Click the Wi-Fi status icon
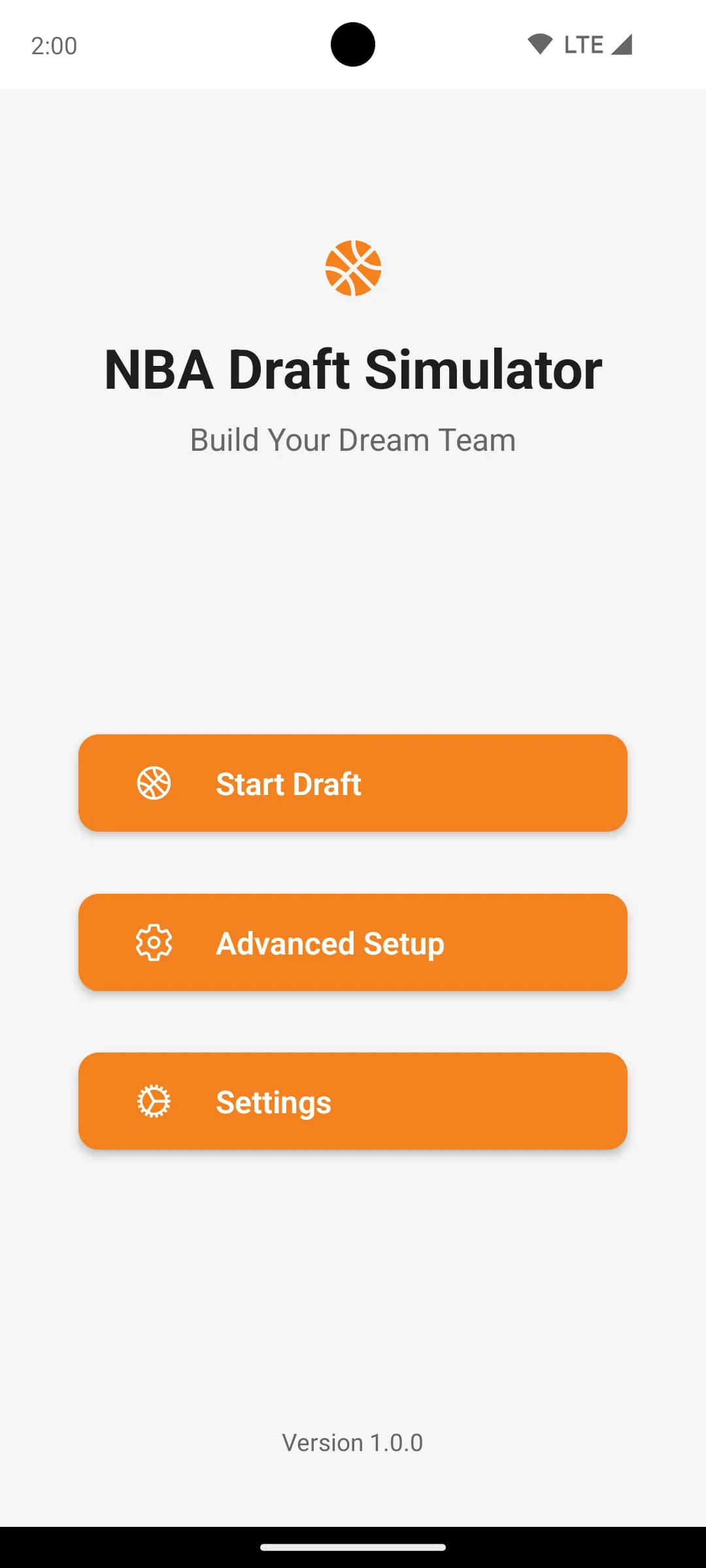Image resolution: width=706 pixels, height=1568 pixels. click(539, 44)
